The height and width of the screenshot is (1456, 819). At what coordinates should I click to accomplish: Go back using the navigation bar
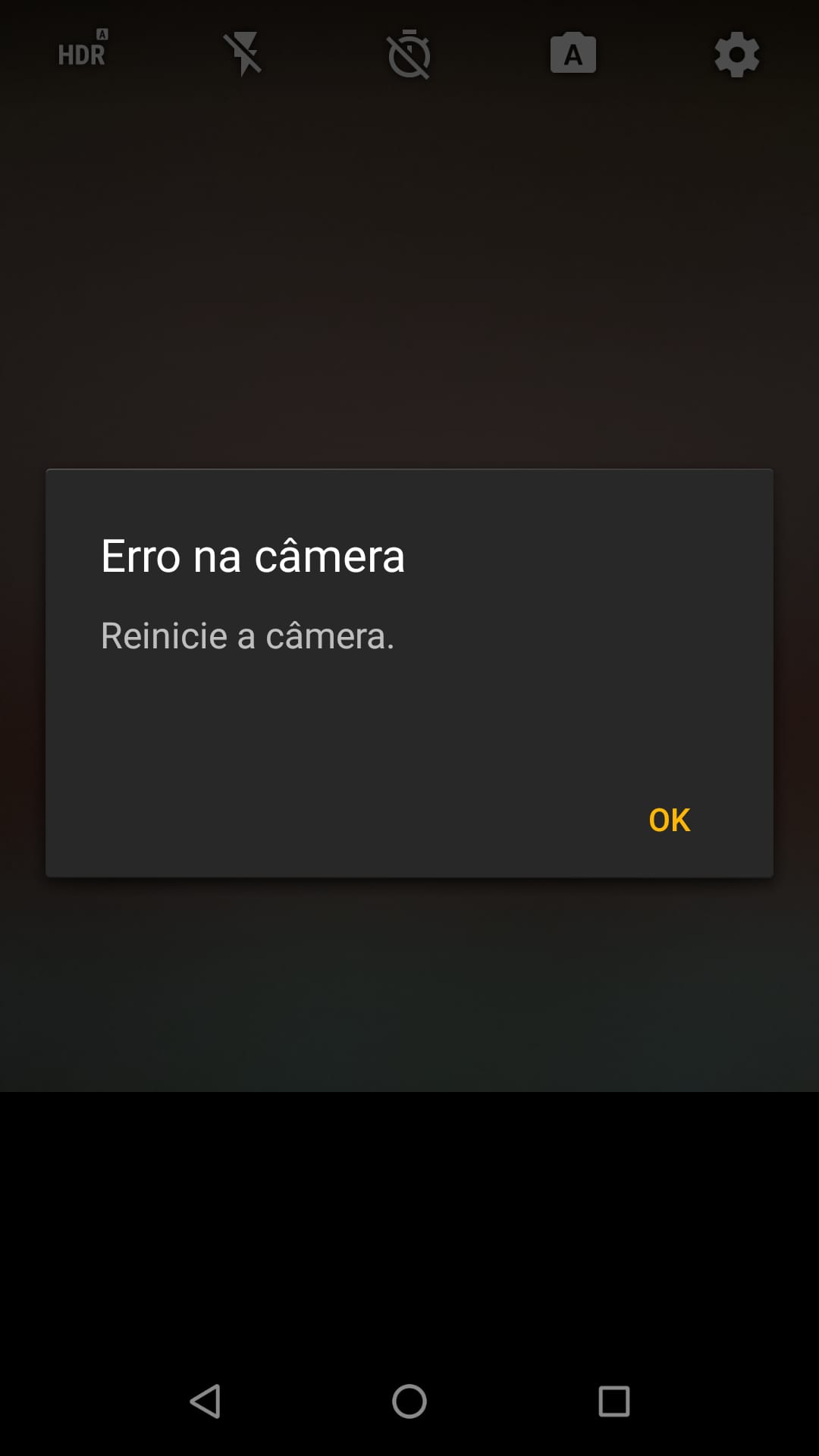pos(205,1401)
